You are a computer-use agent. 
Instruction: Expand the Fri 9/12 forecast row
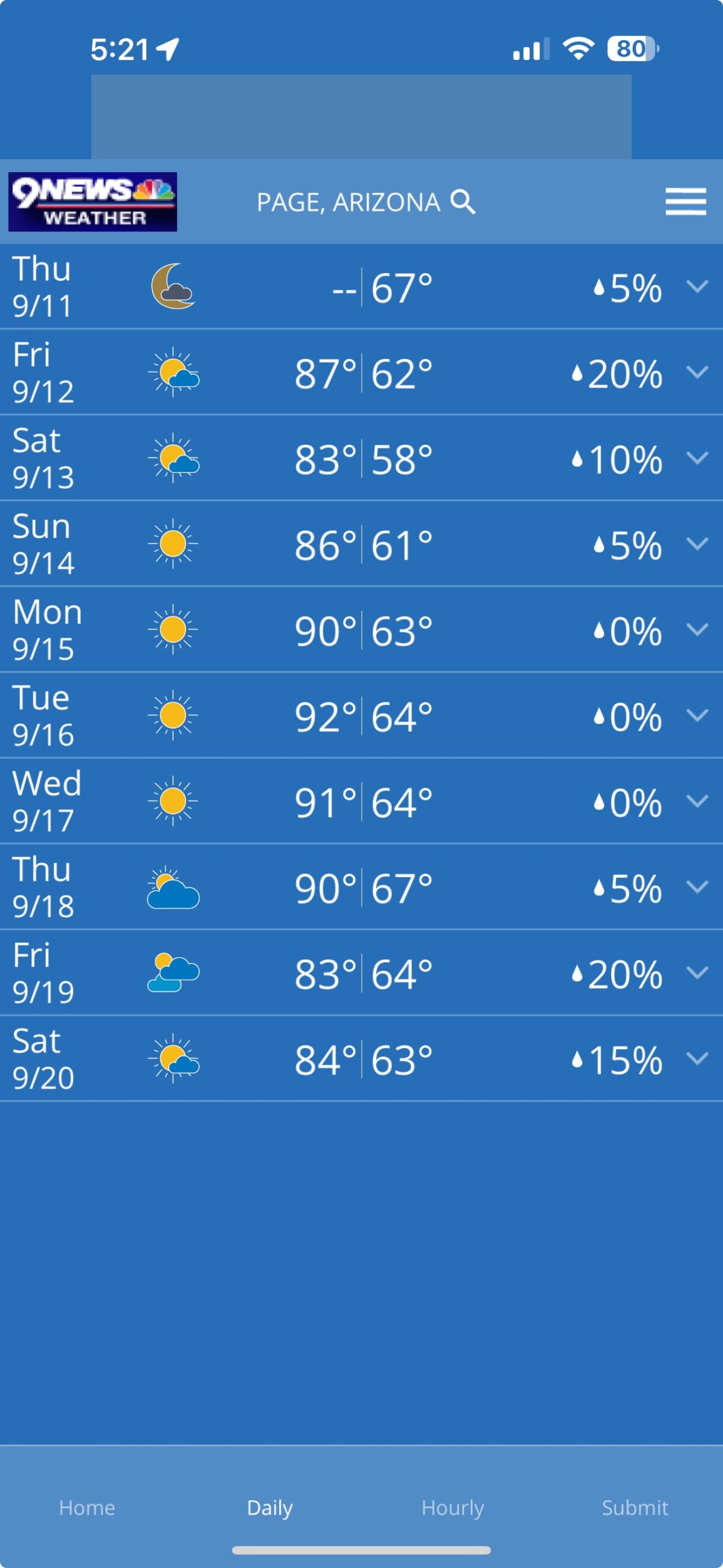click(697, 372)
